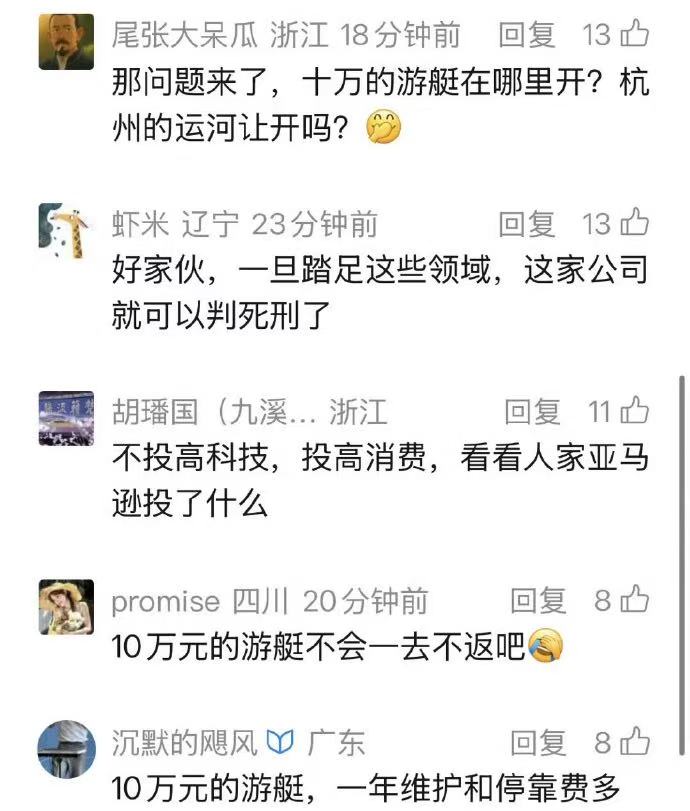Open 沉默的飓风's profile avatar
Viewport: 690px width, 811px height.
pyautogui.click(x=66, y=750)
